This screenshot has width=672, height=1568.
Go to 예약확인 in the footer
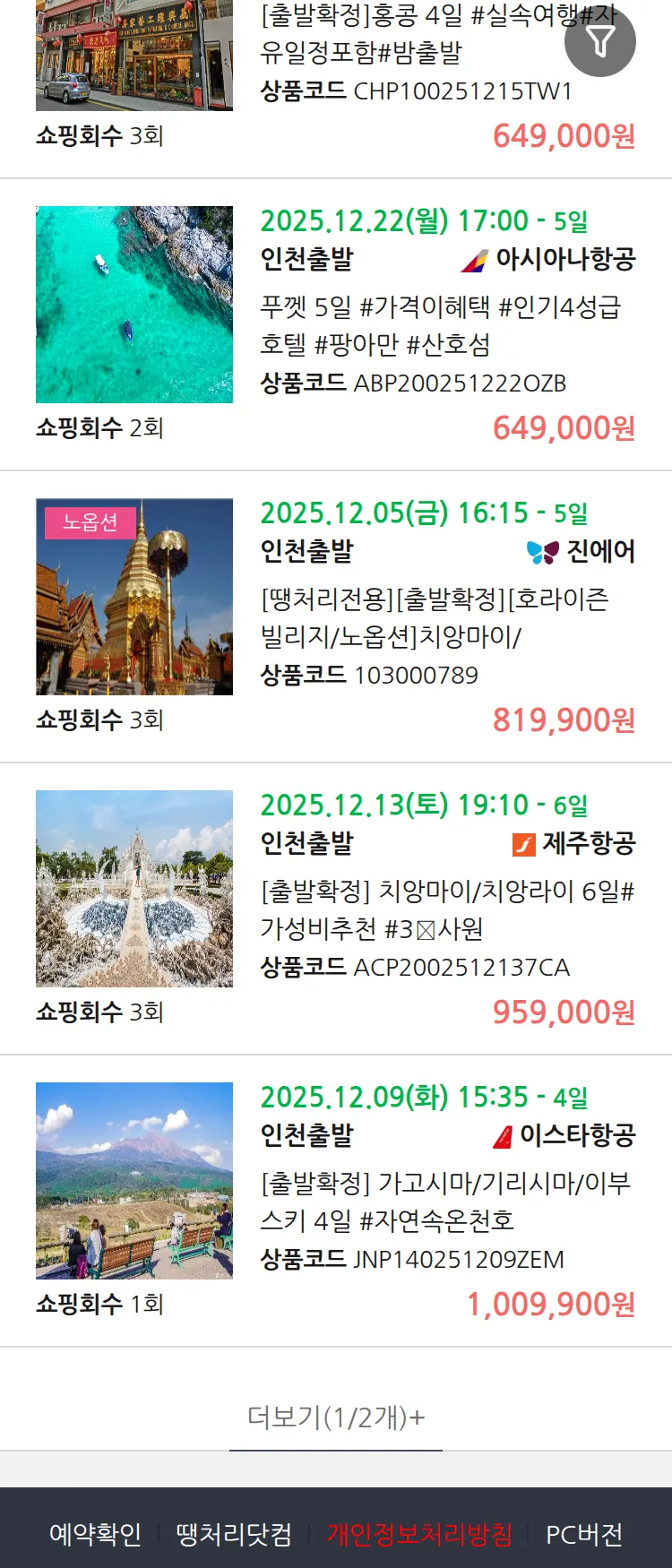(x=95, y=1534)
